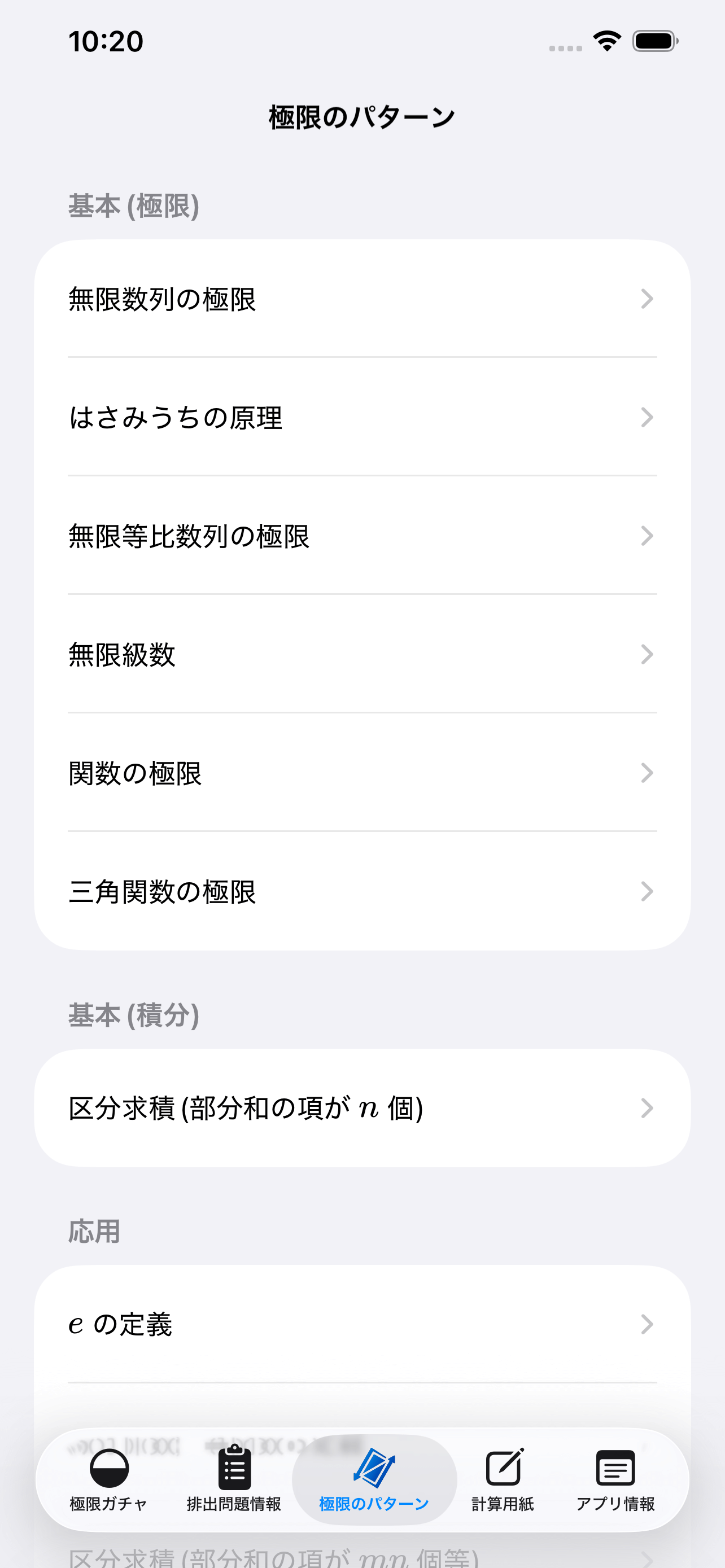Viewport: 725px width, 1568px height.
Task: Tap the chevron beside 無限等比数列の極限
Action: coord(647,536)
